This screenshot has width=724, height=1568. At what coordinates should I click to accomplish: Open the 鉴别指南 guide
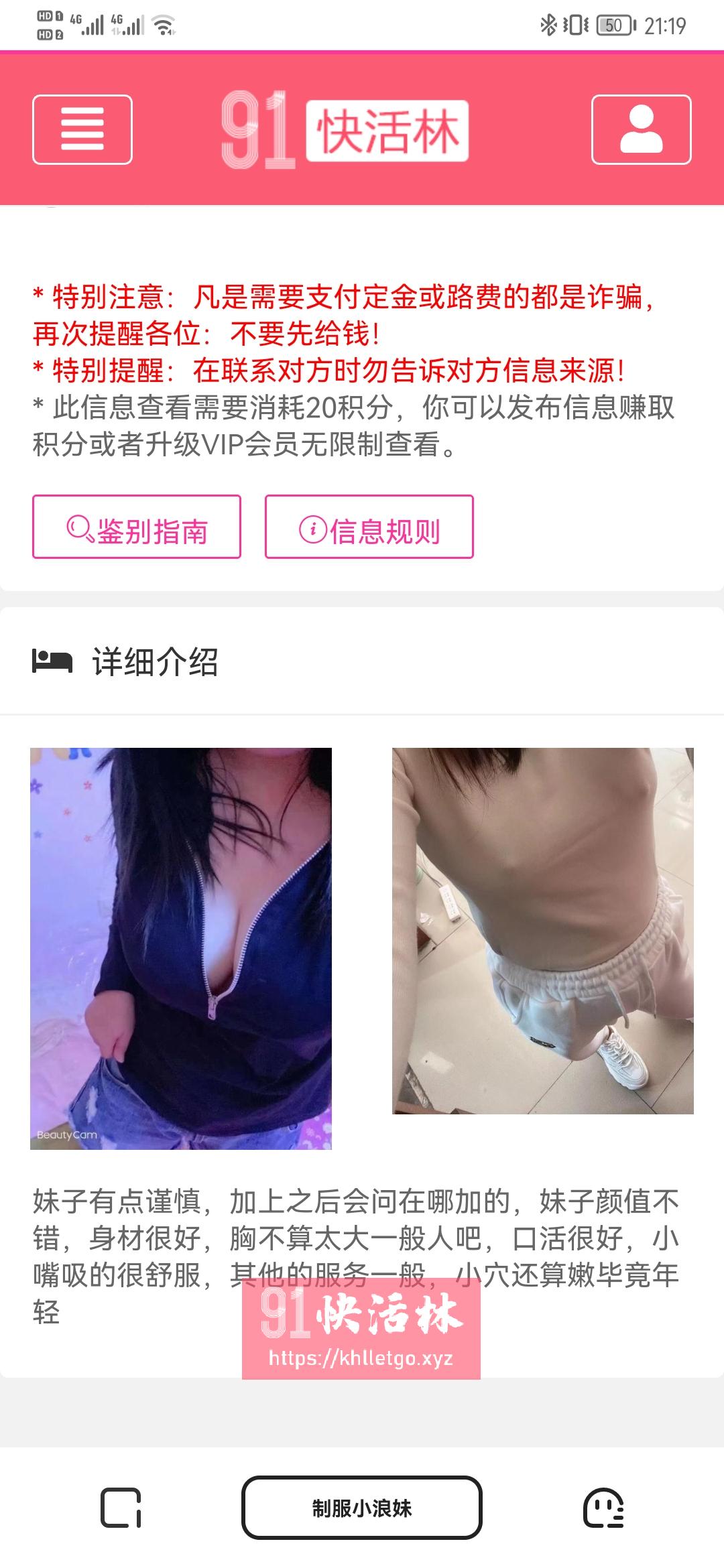click(x=137, y=529)
